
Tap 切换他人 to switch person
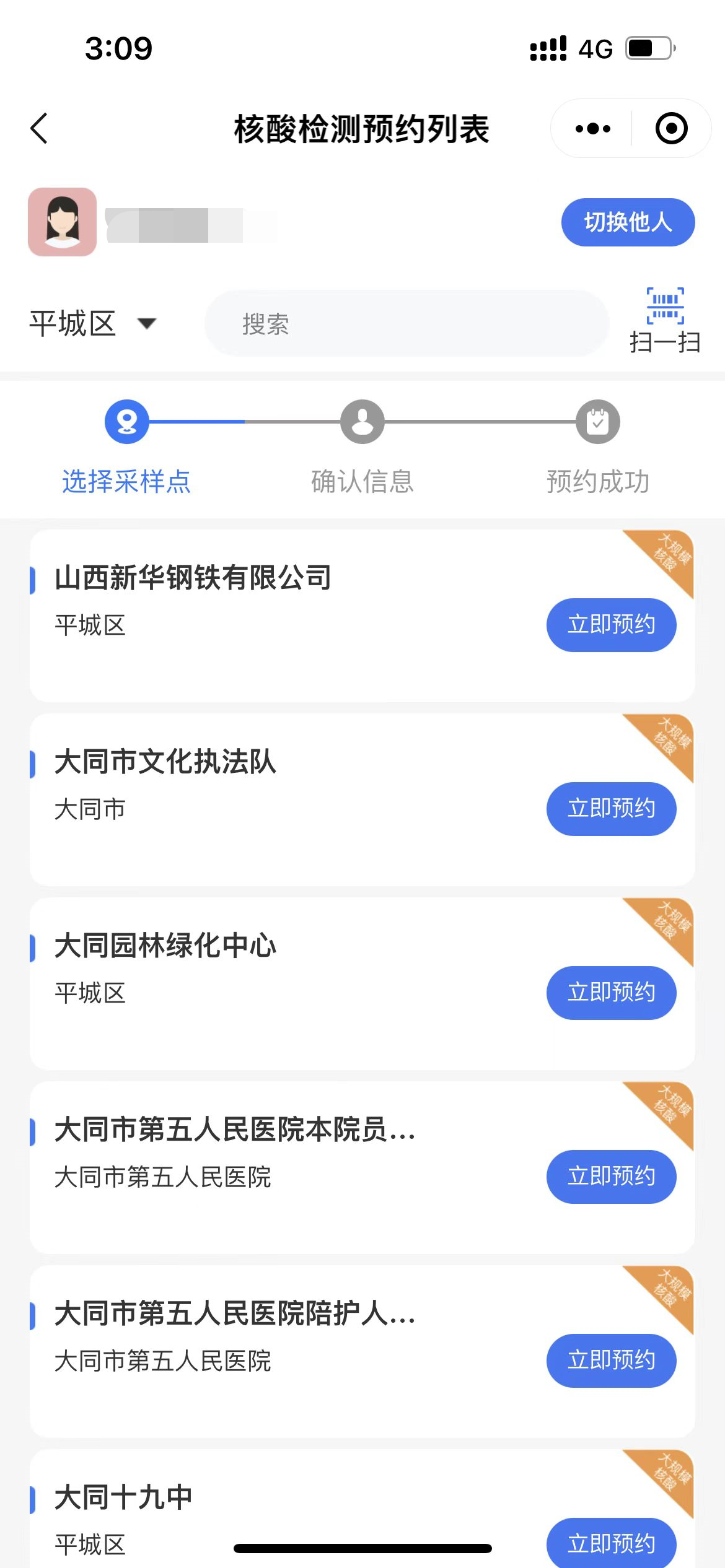click(x=628, y=222)
